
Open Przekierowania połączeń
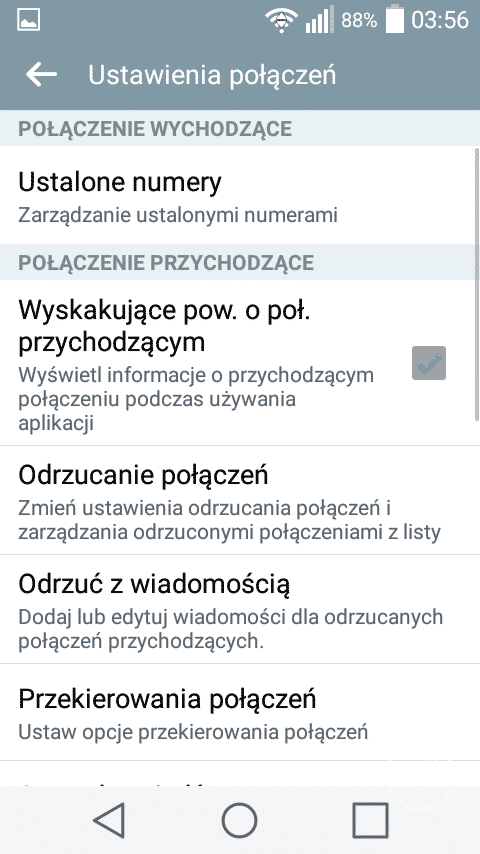coord(238,712)
